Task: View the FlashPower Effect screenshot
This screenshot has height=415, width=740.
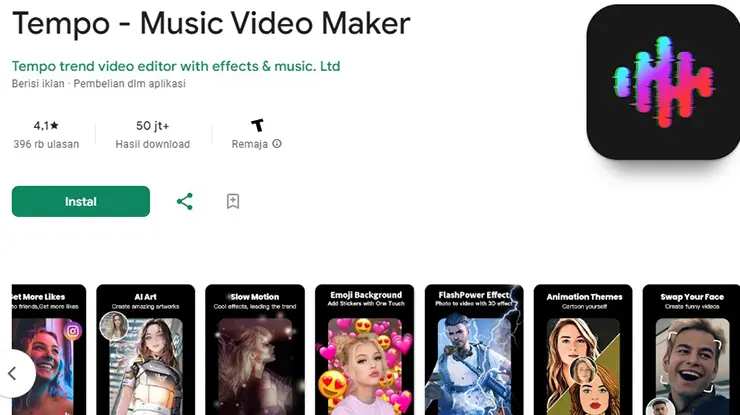Action: [x=474, y=350]
